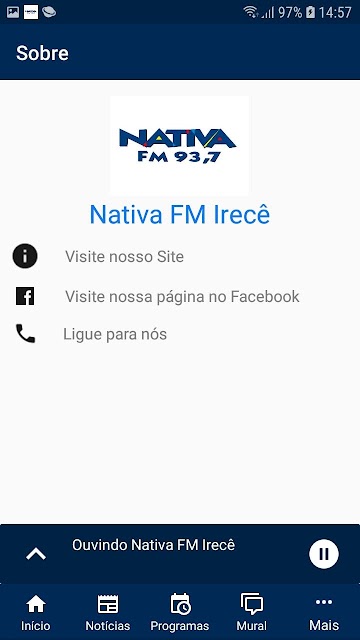Go to the Início tab
Viewport: 360px width, 640px height.
36,612
